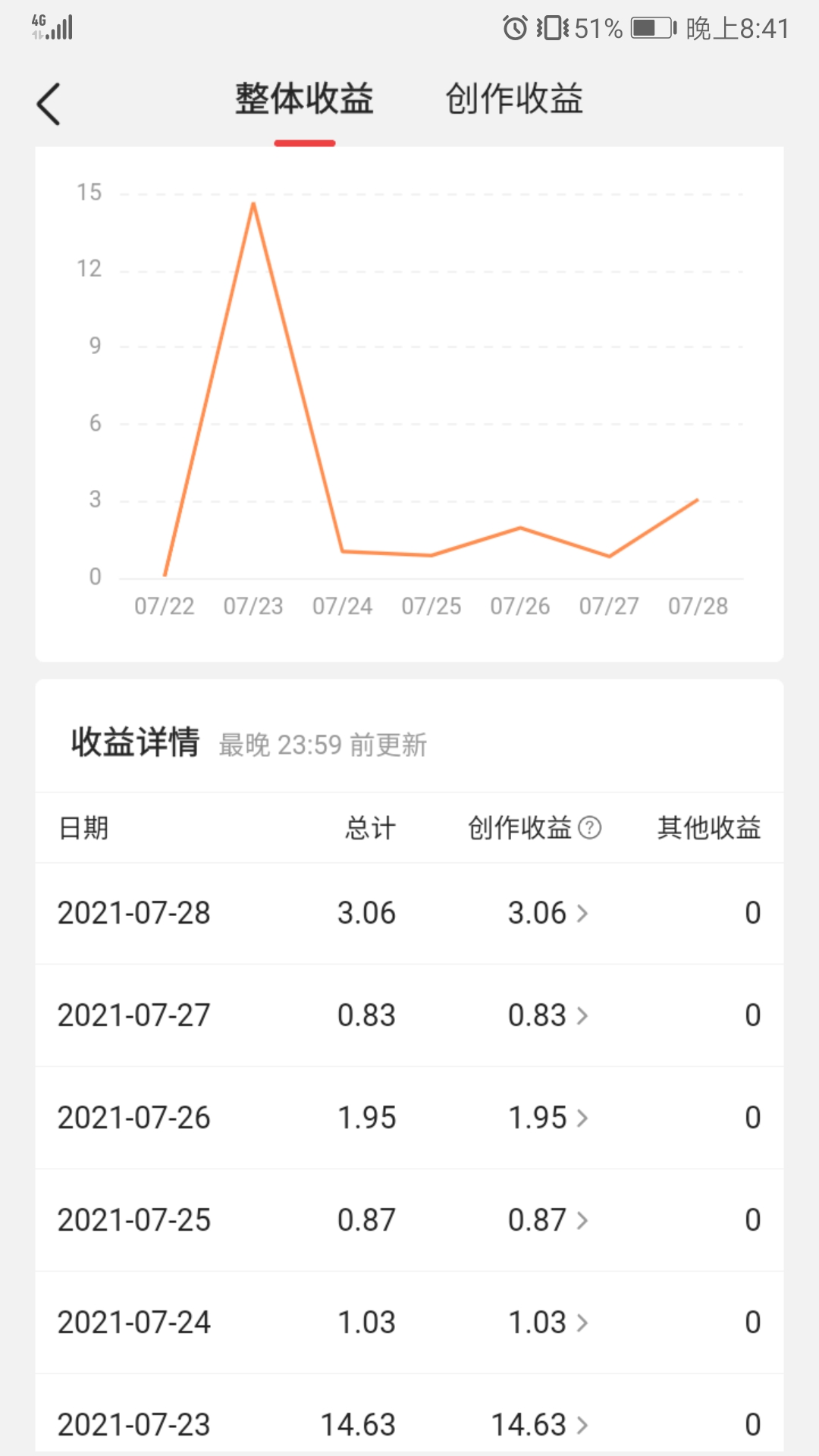Tap the 4G signal strength icon
Screen dimensions: 819x1456
pyautogui.click(x=50, y=27)
